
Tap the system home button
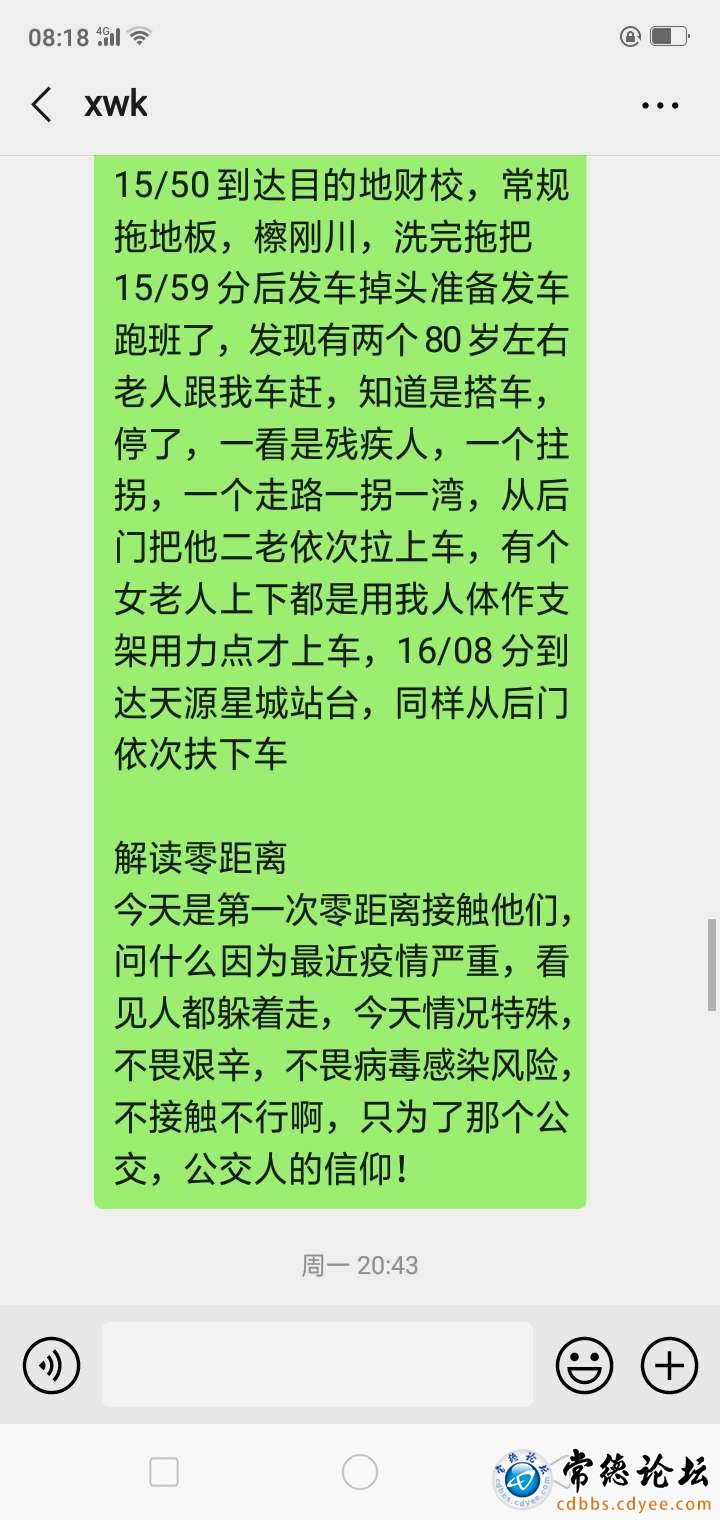click(360, 1472)
